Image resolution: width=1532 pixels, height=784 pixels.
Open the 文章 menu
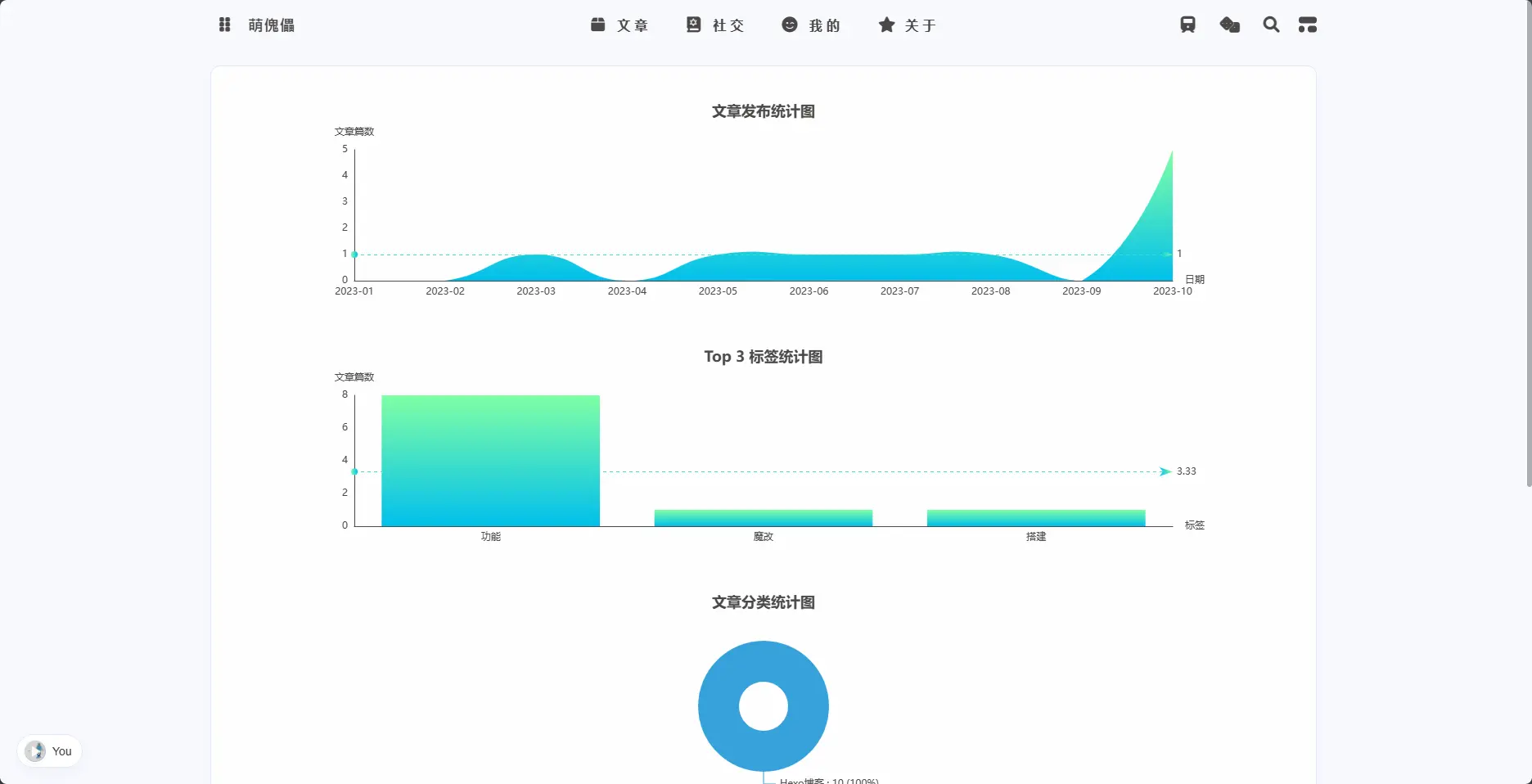point(620,25)
